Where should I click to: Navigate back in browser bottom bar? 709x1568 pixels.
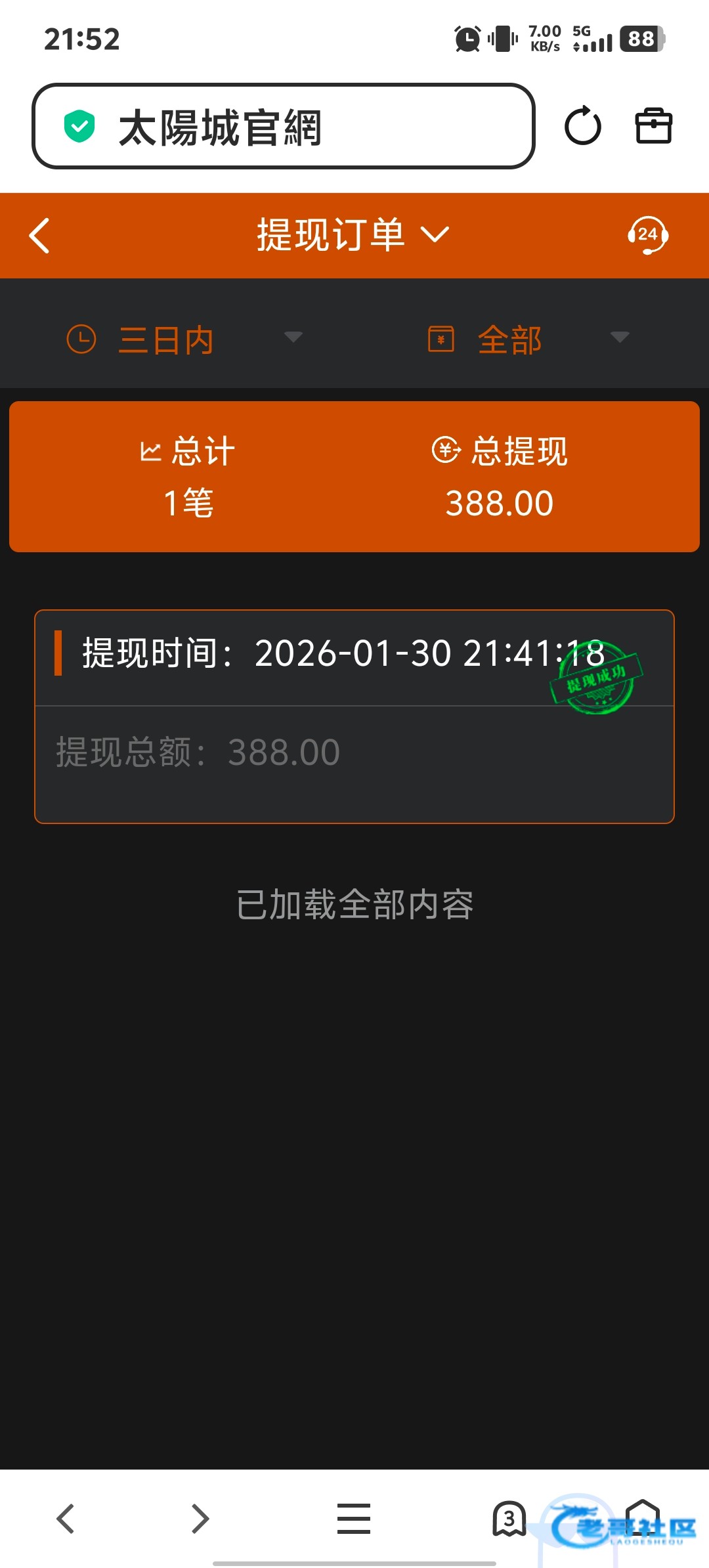tap(66, 1518)
